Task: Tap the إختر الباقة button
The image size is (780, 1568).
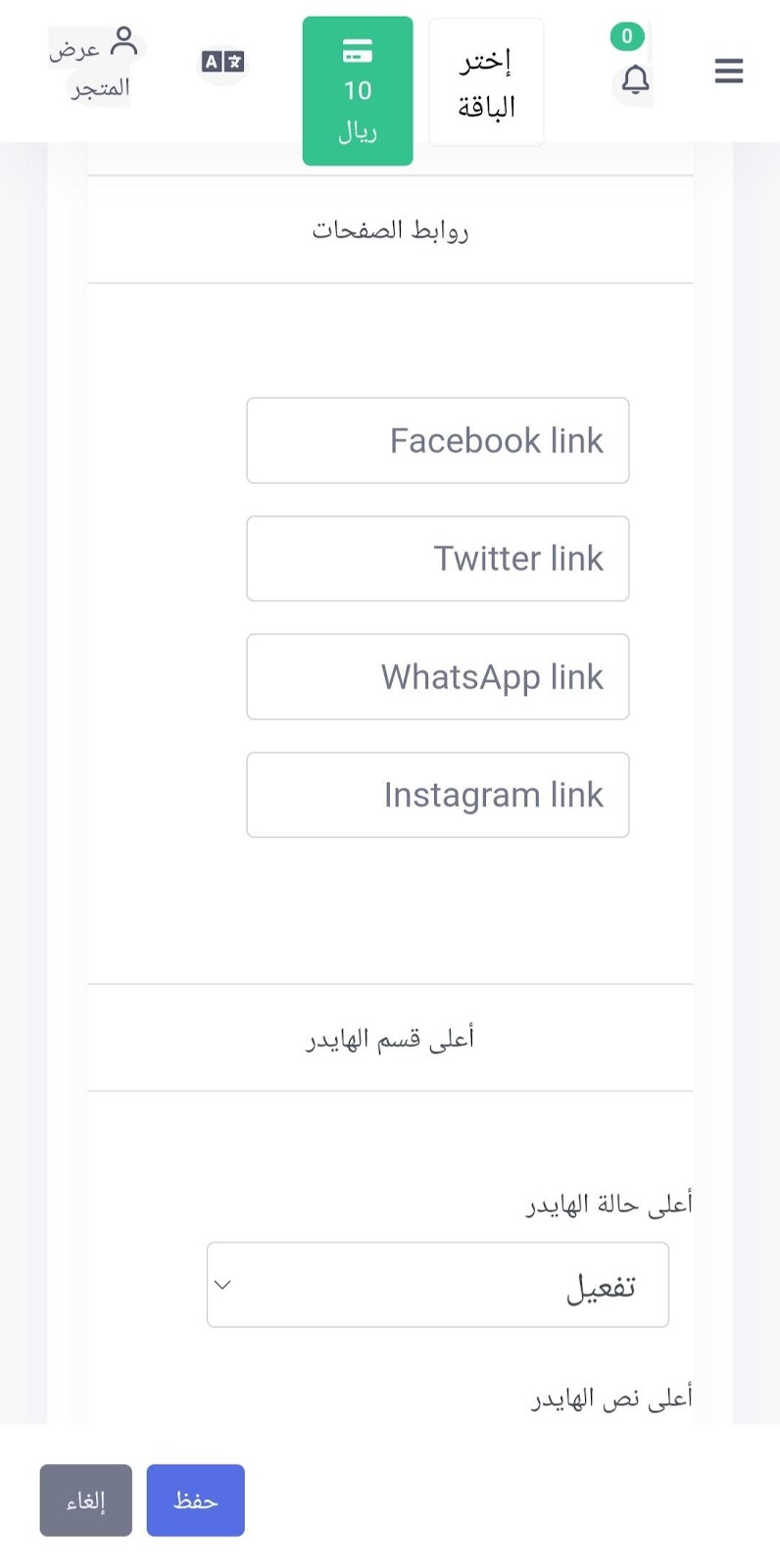Action: pyautogui.click(x=486, y=82)
